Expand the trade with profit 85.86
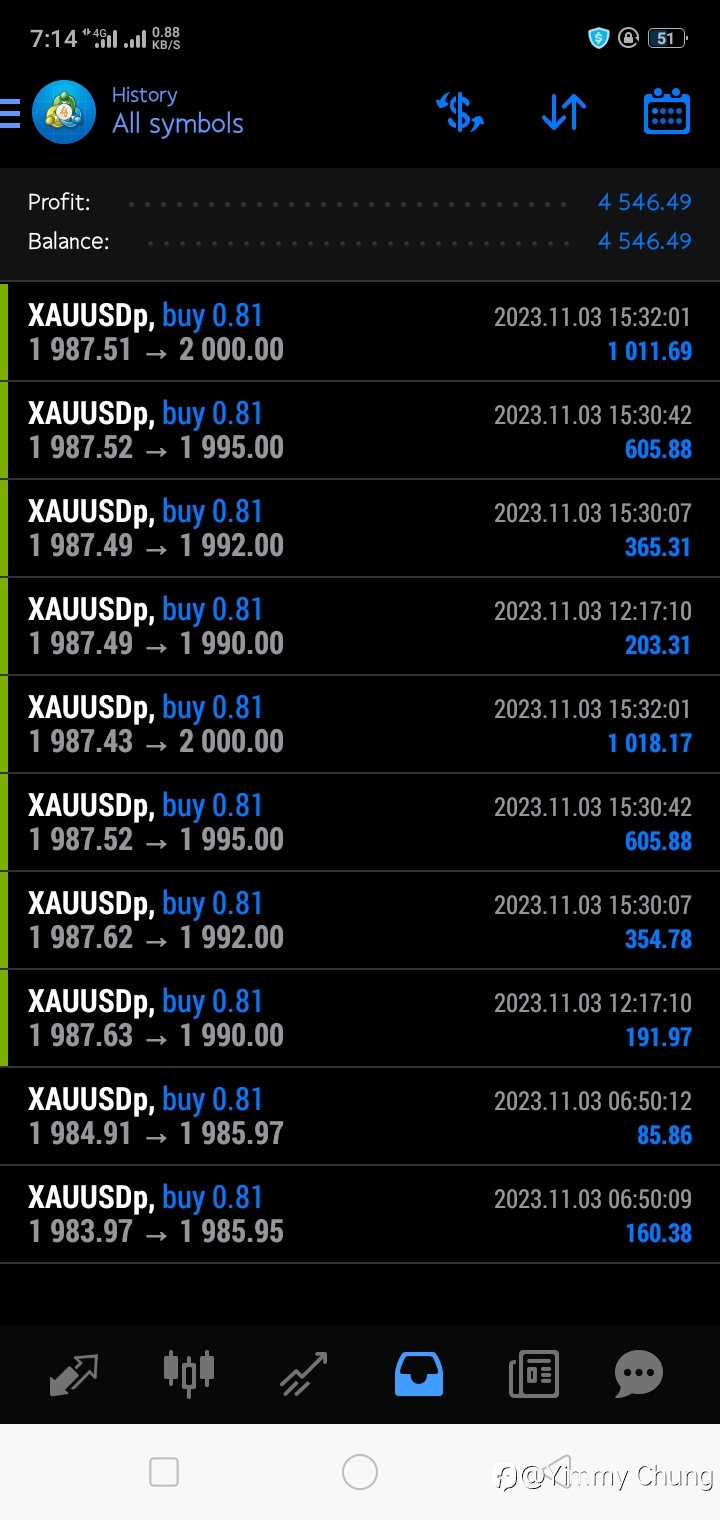720x1520 pixels. coord(360,1116)
